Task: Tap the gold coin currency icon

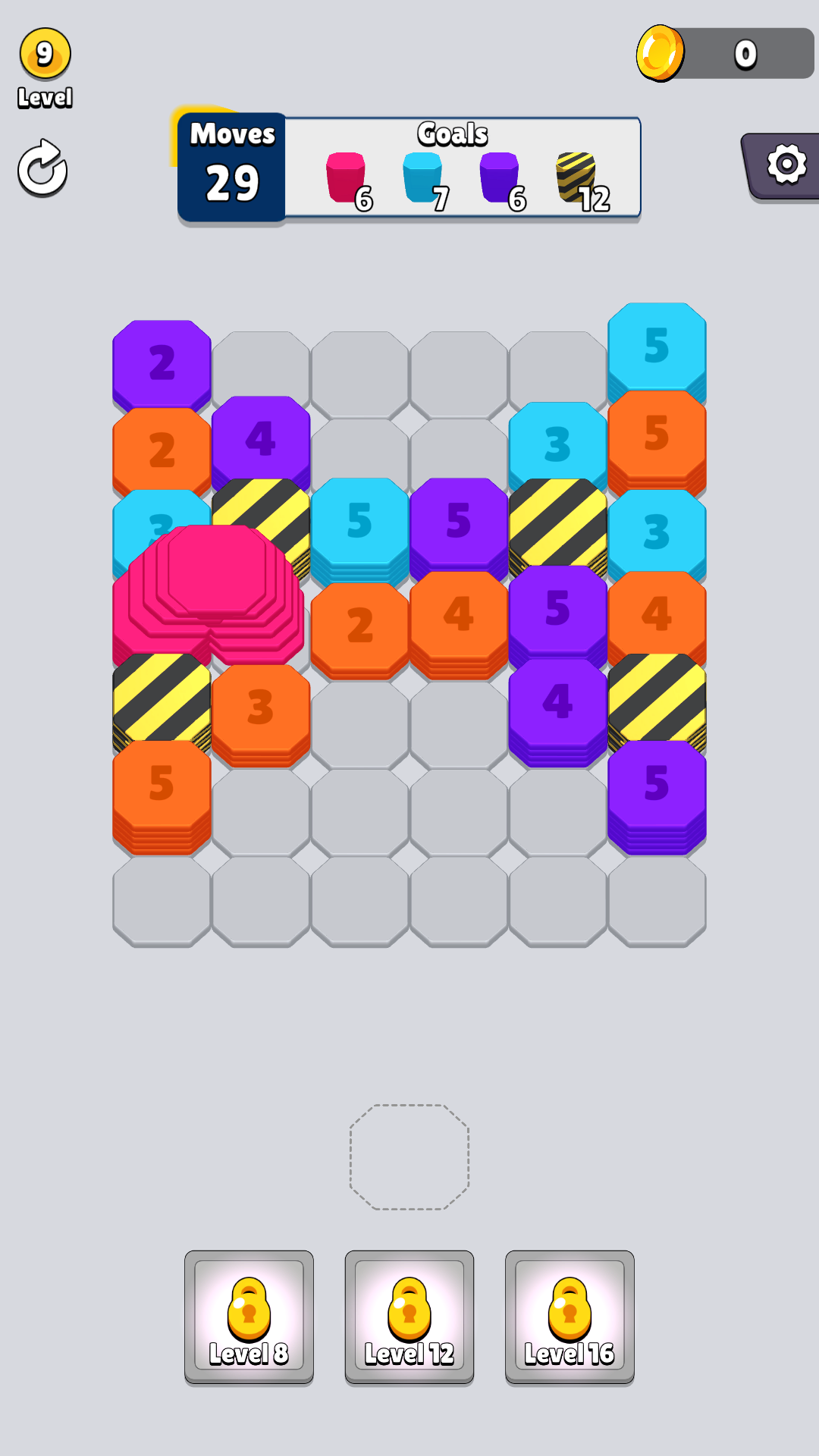Action: [x=659, y=53]
